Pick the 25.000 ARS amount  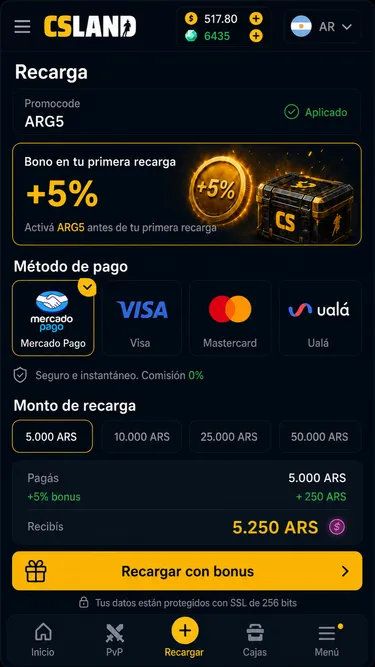(x=230, y=436)
